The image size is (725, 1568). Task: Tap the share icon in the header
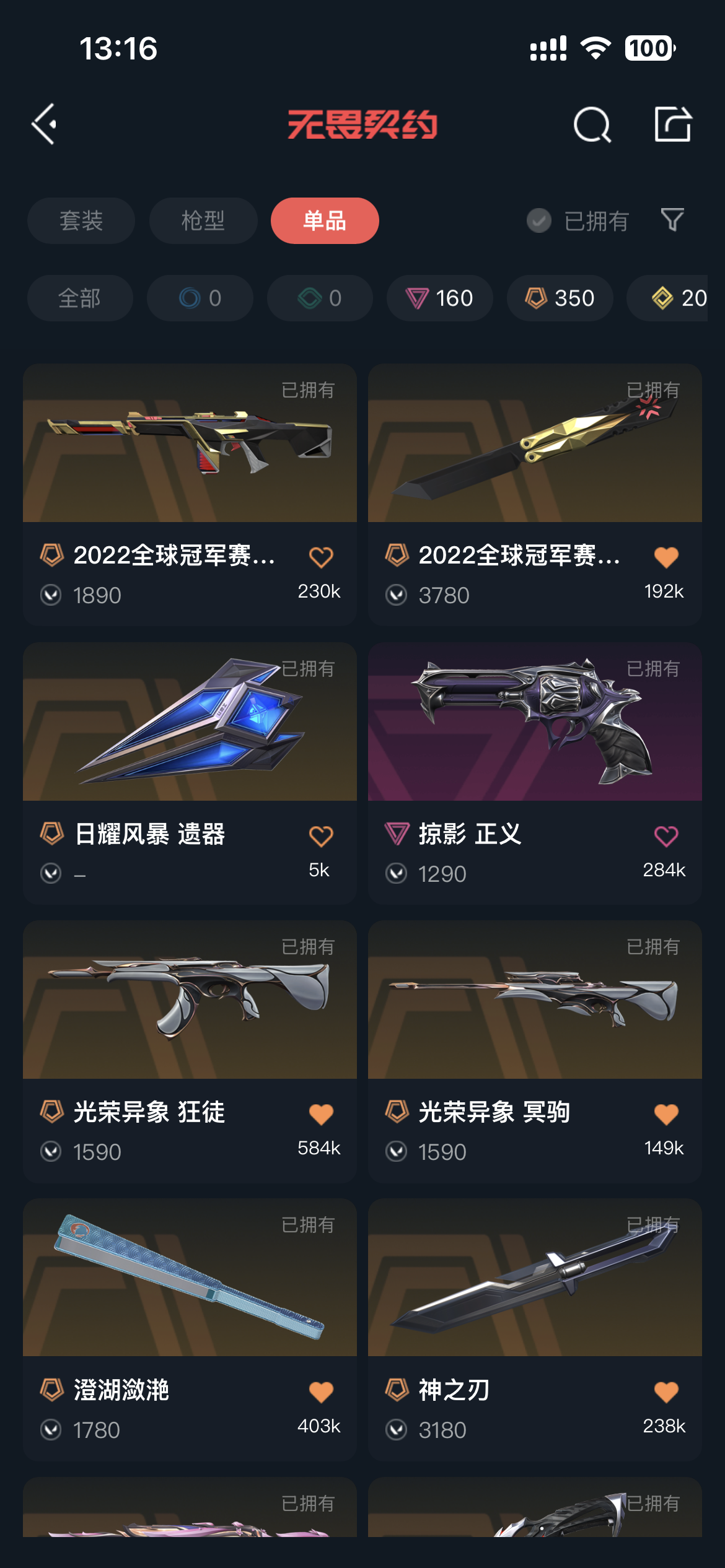pyautogui.click(x=673, y=124)
